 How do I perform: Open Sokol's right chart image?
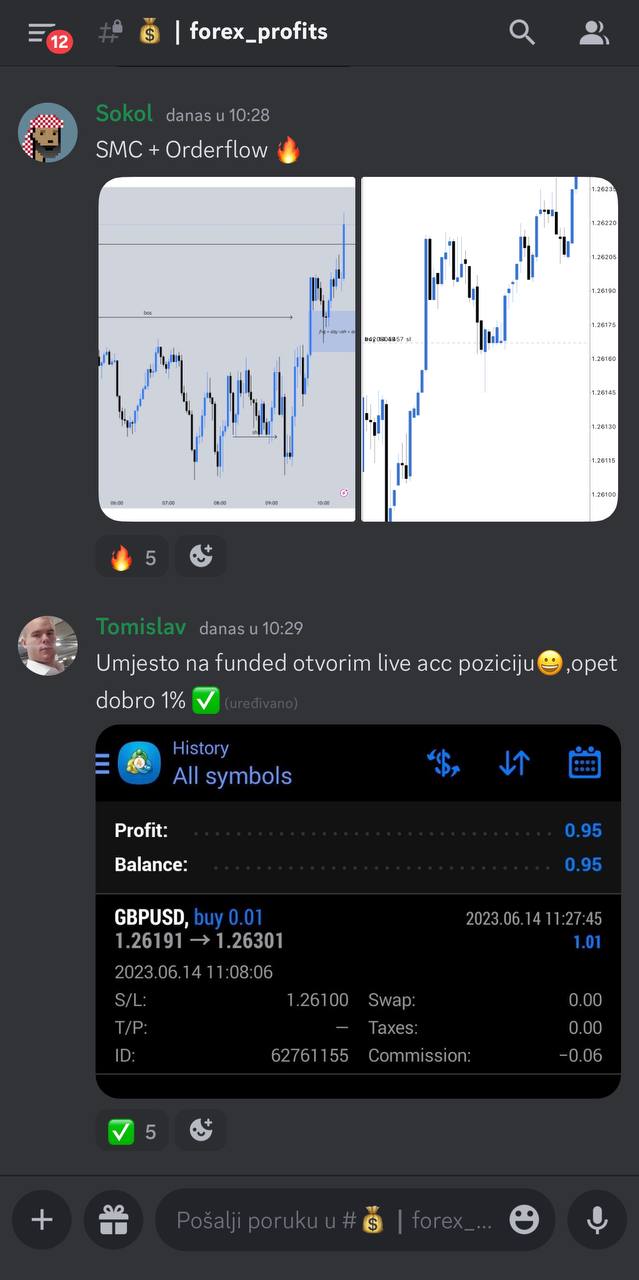pyautogui.click(x=489, y=349)
